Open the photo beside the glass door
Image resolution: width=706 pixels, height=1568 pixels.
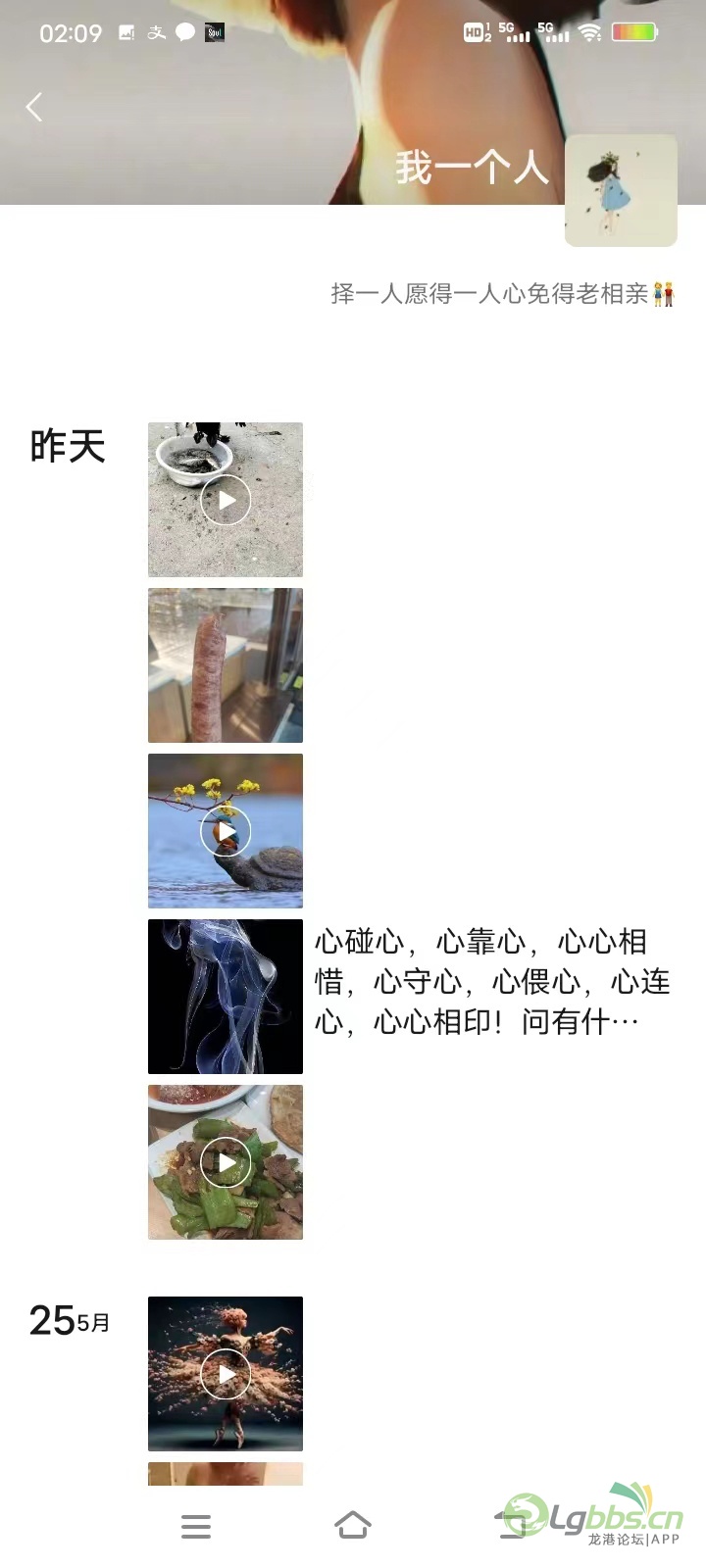click(x=226, y=665)
